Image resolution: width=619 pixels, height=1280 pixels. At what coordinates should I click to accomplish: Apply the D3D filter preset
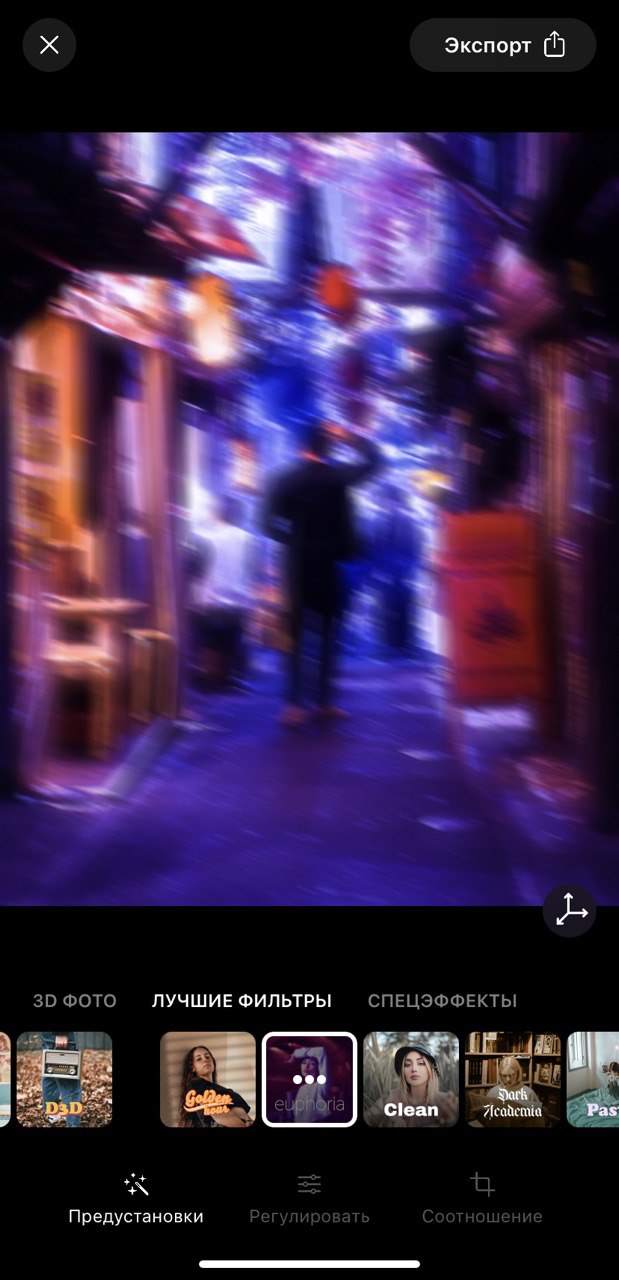click(64, 1080)
